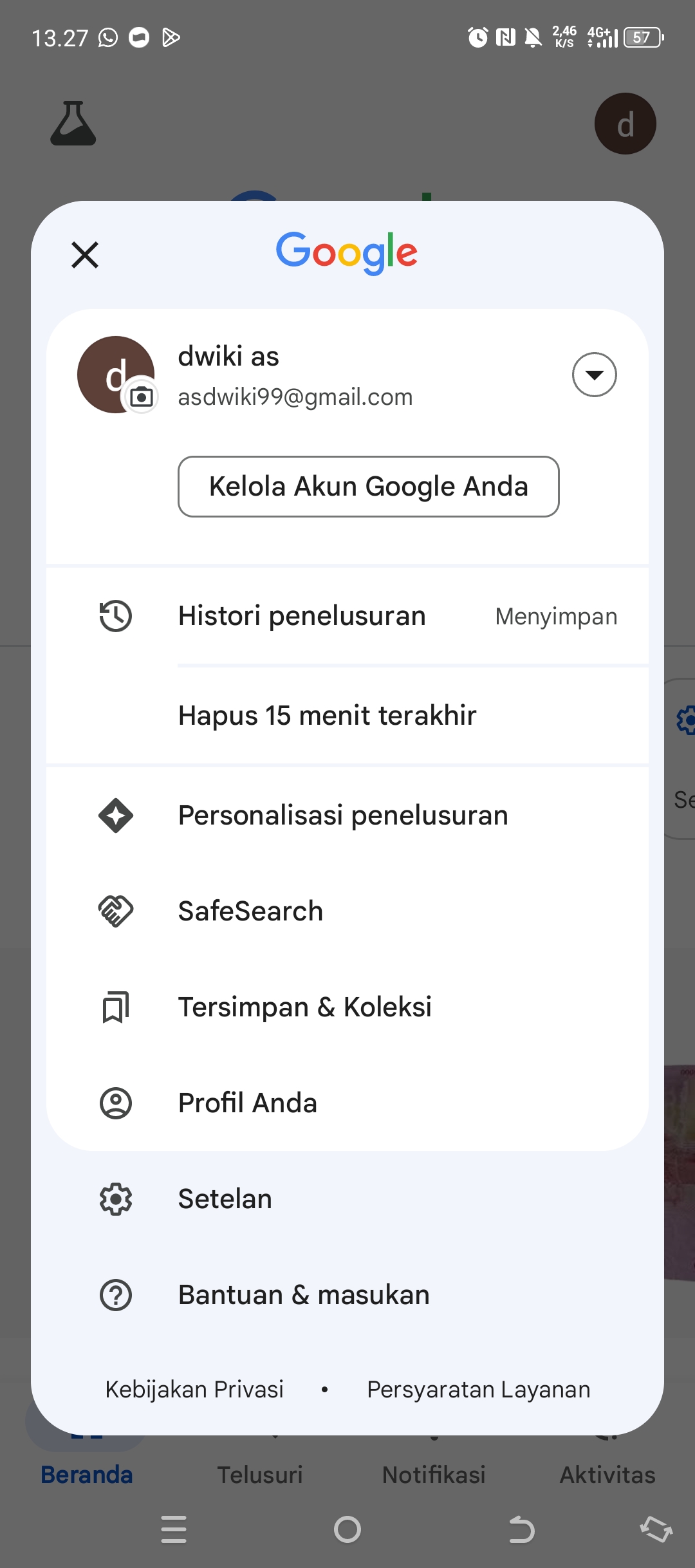This screenshot has width=695, height=1568.
Task: Open Personalisasi penelusuran
Action: click(347, 816)
